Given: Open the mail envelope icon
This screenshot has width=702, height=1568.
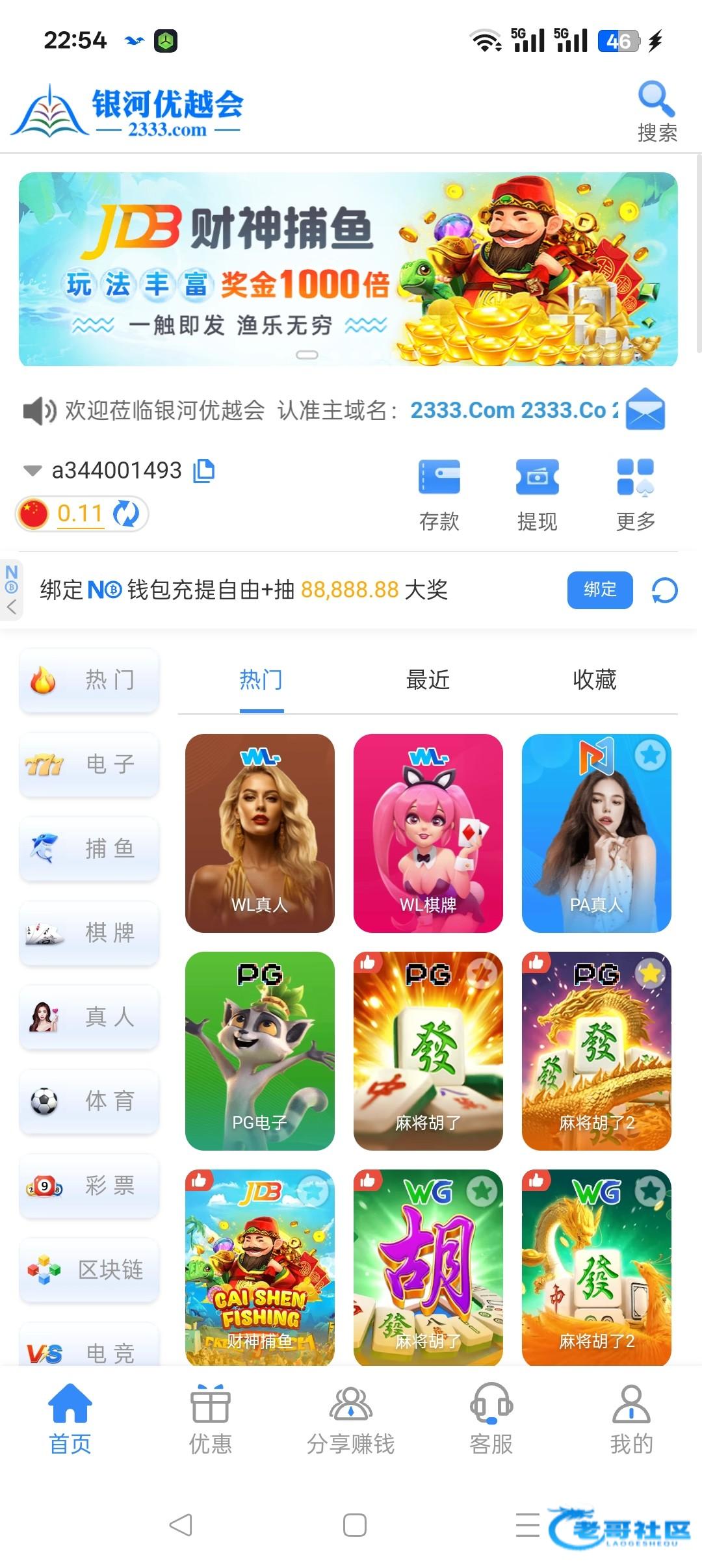Looking at the screenshot, I should coord(645,410).
